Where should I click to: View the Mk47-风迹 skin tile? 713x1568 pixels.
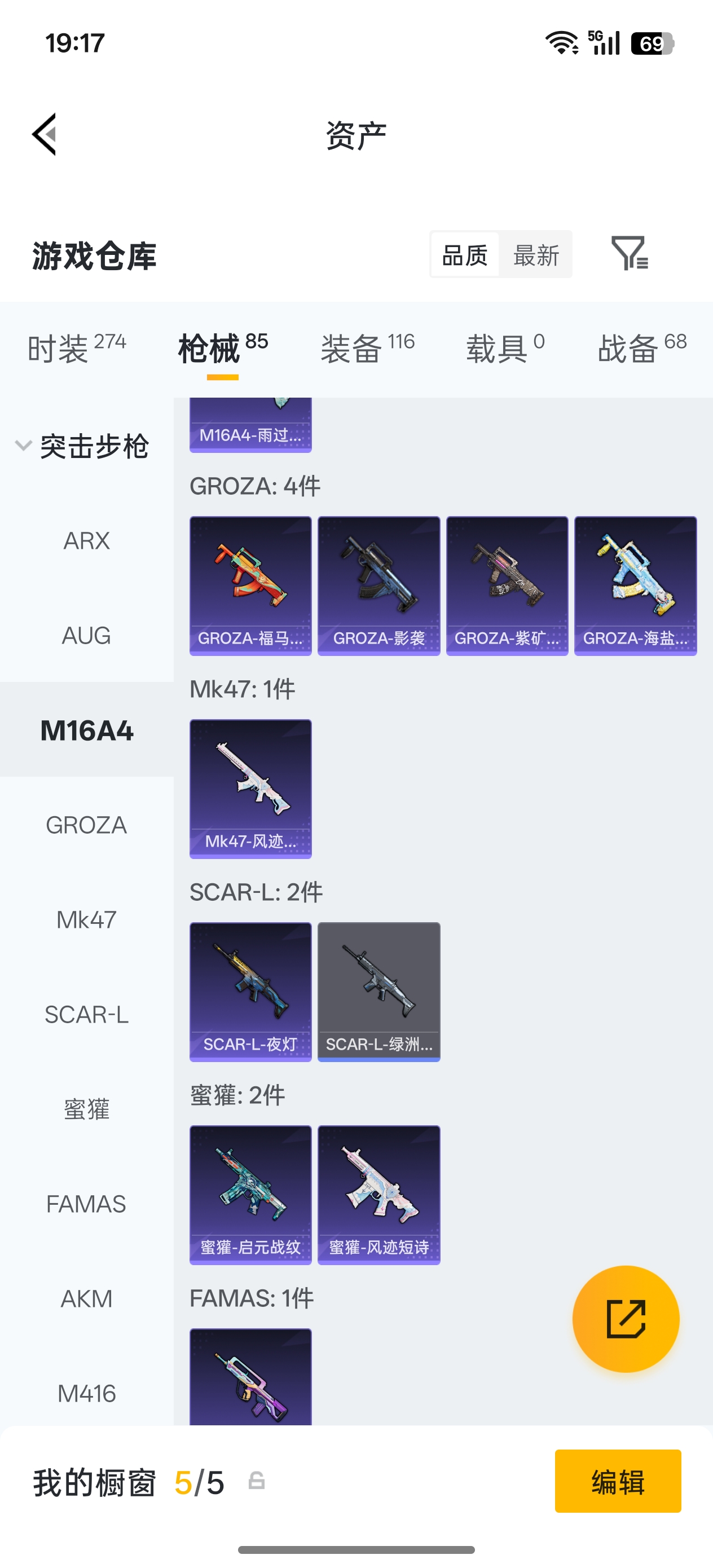pyautogui.click(x=250, y=789)
